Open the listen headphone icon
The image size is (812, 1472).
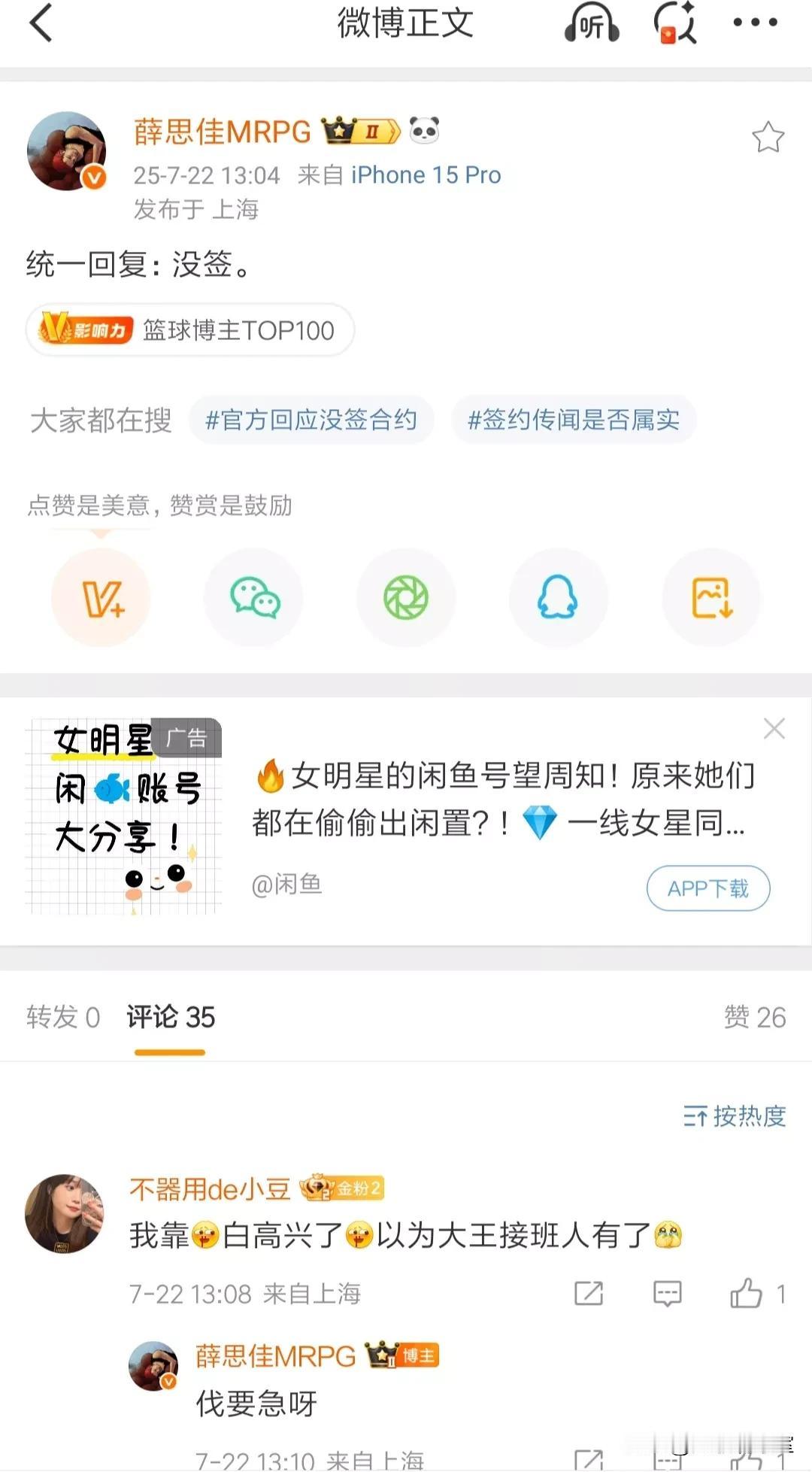(592, 23)
